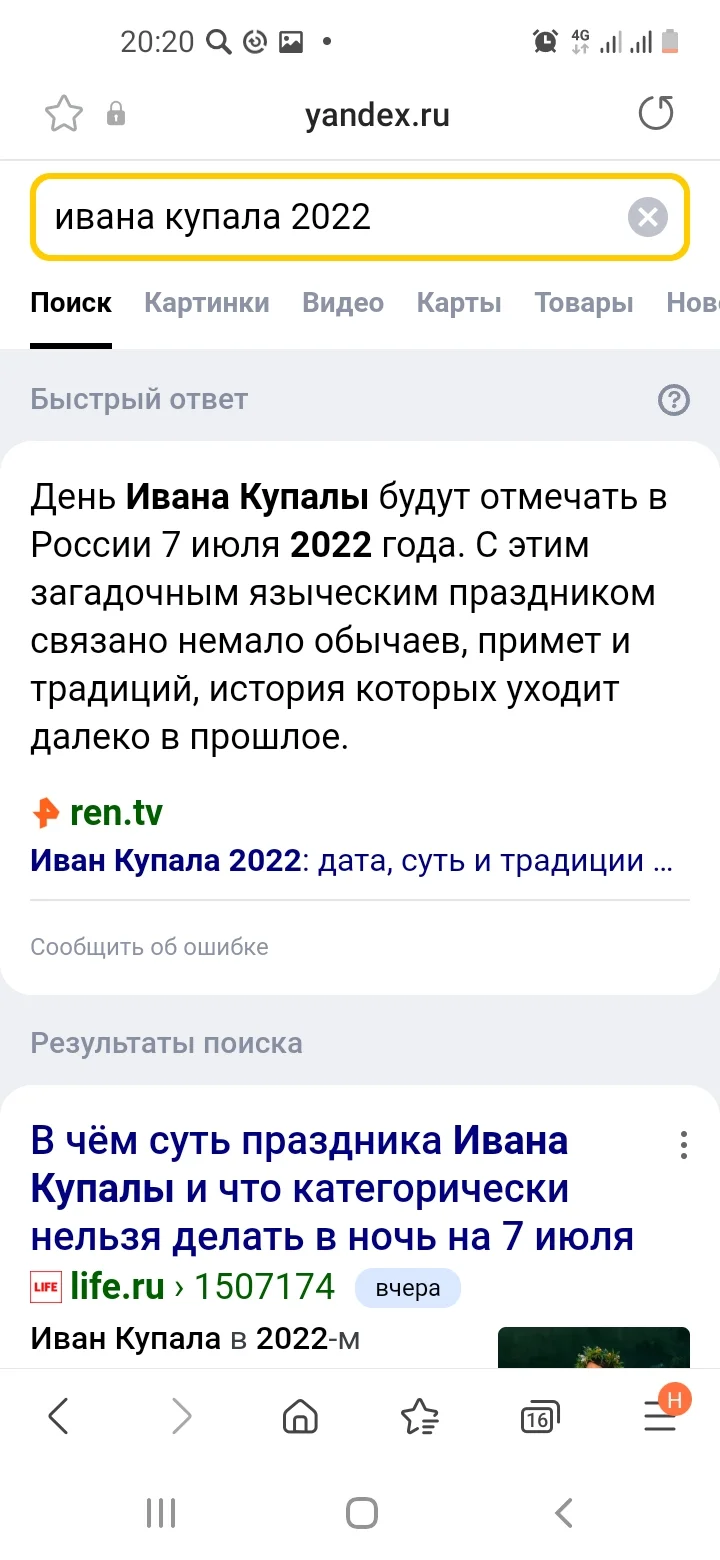Open tab manager showing 16 tabs
720x1560 pixels.
[x=539, y=1416]
